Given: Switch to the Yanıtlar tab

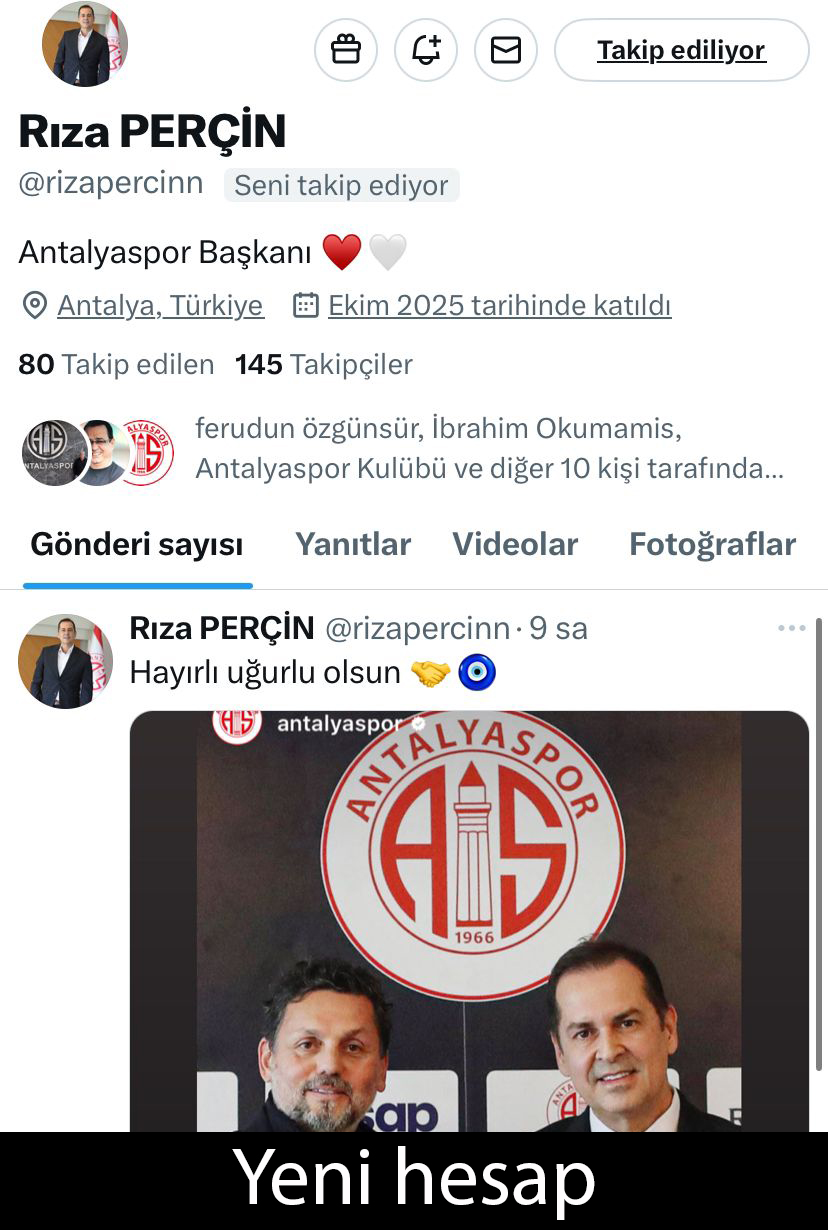Looking at the screenshot, I should (353, 544).
